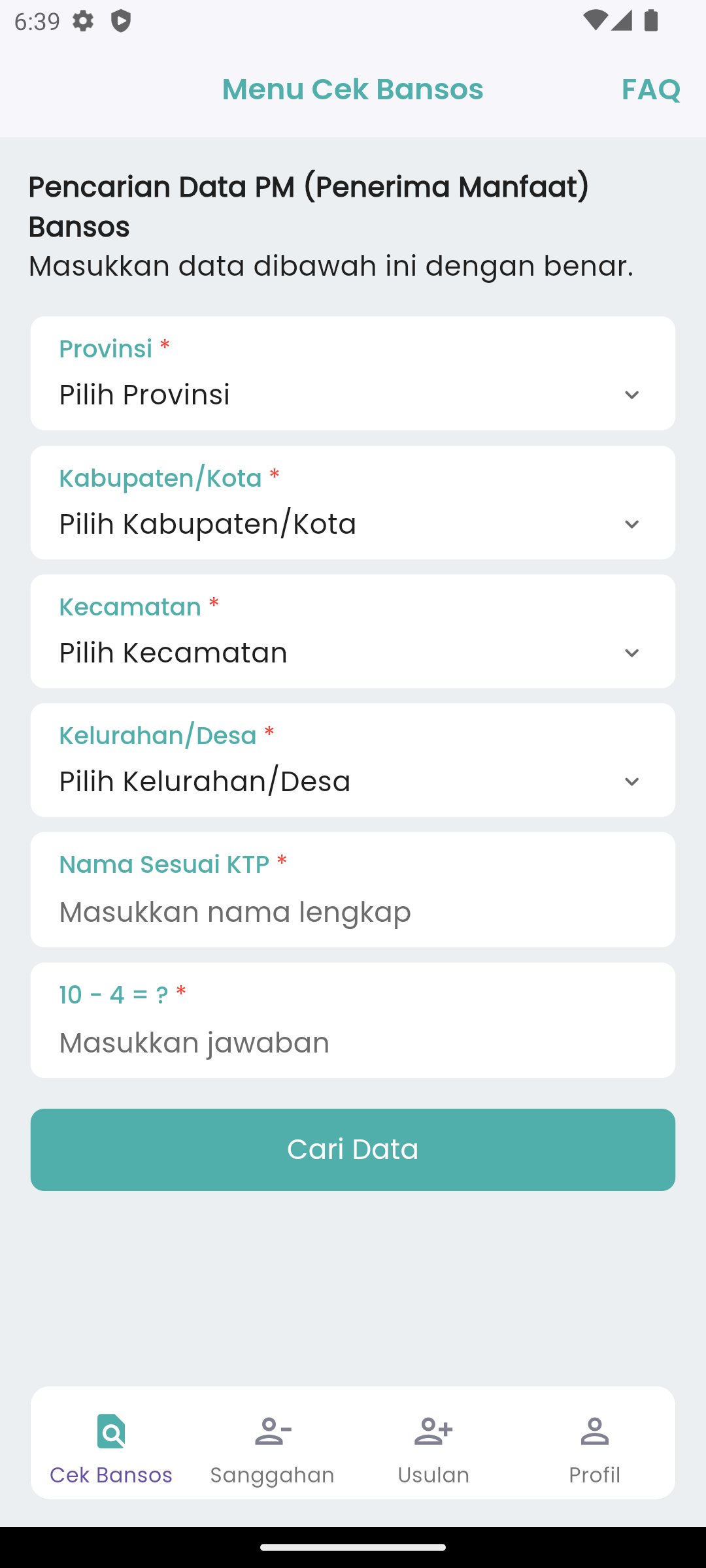Viewport: 706px width, 1568px height.
Task: Open the FAQ page
Action: [650, 90]
